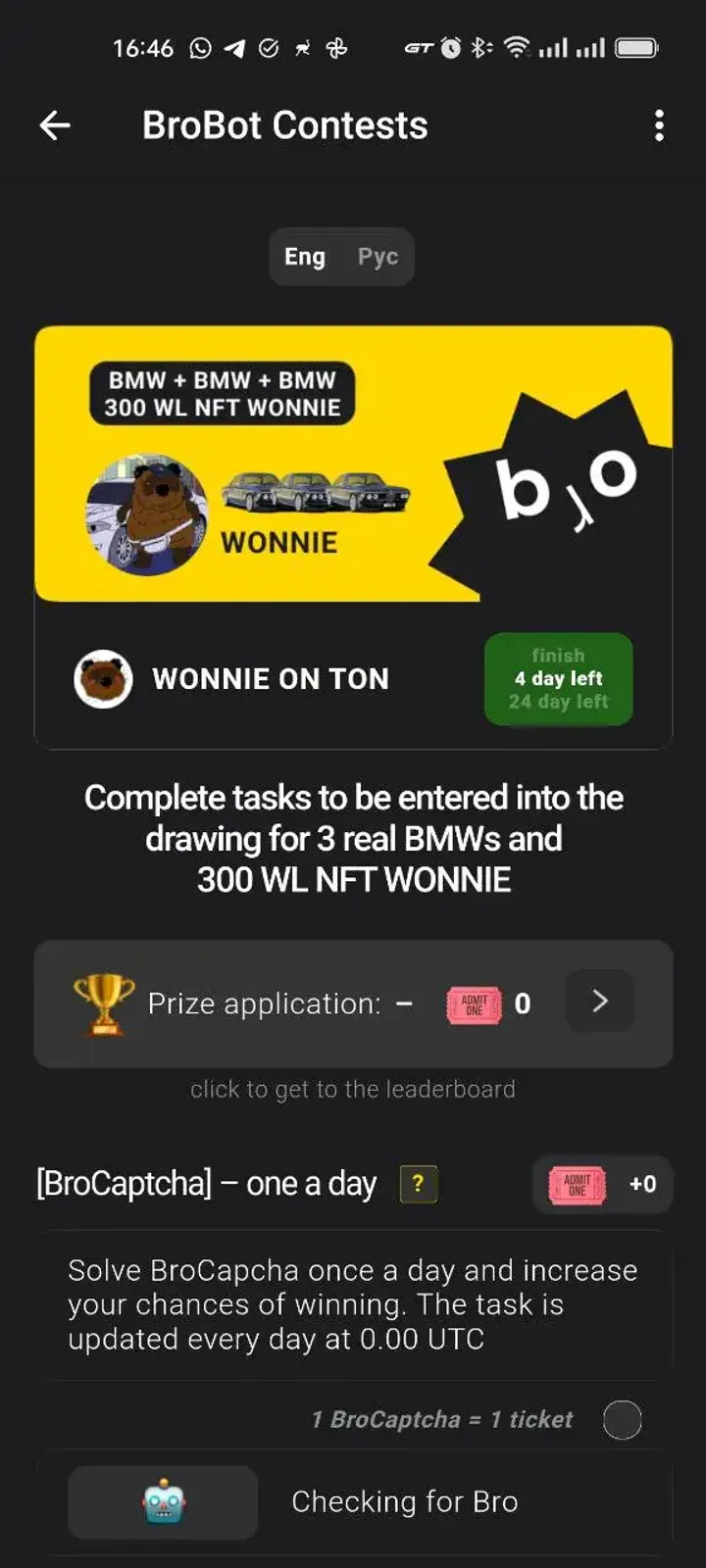Click the trophy icon next to Prize application
Viewport: 706px width, 1568px height.
point(101,1003)
